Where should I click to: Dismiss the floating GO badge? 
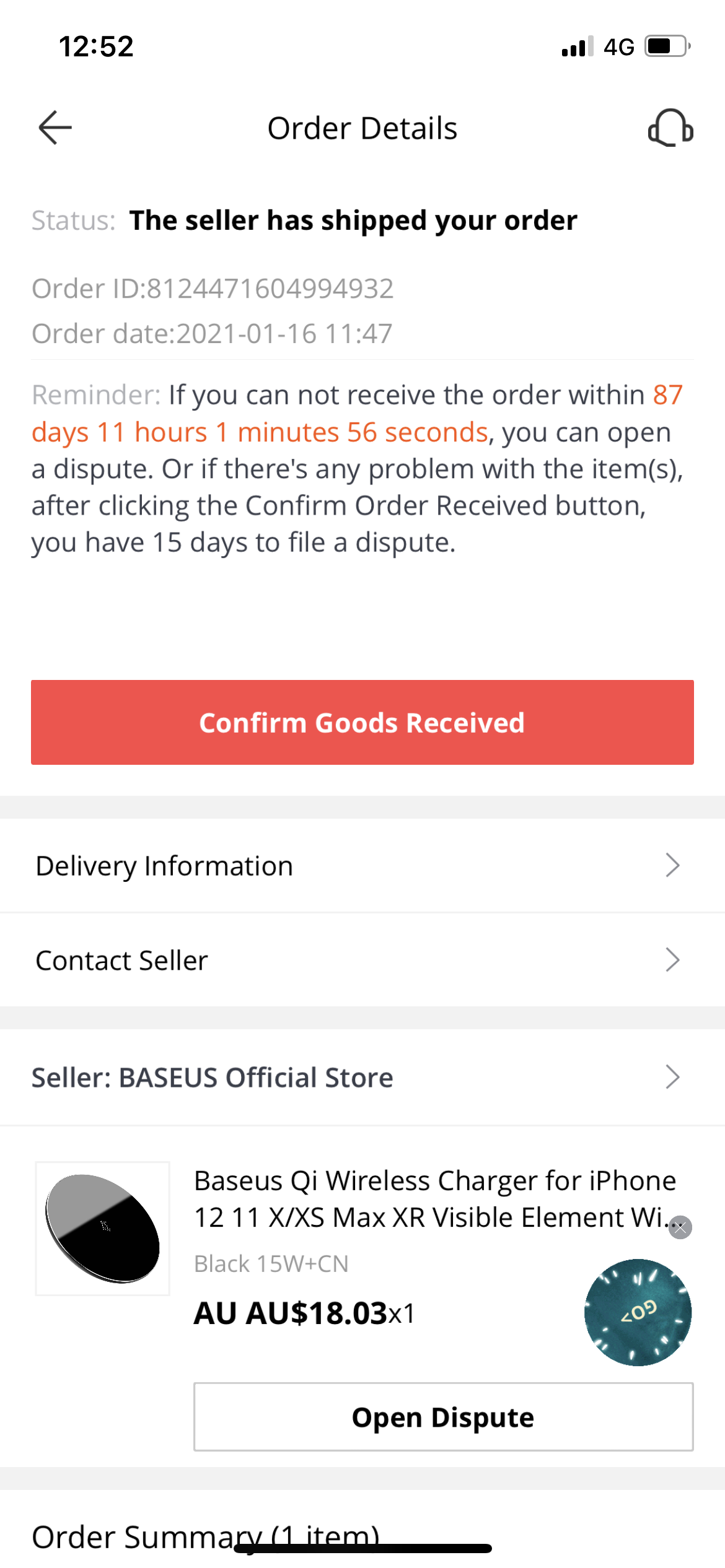click(680, 1227)
